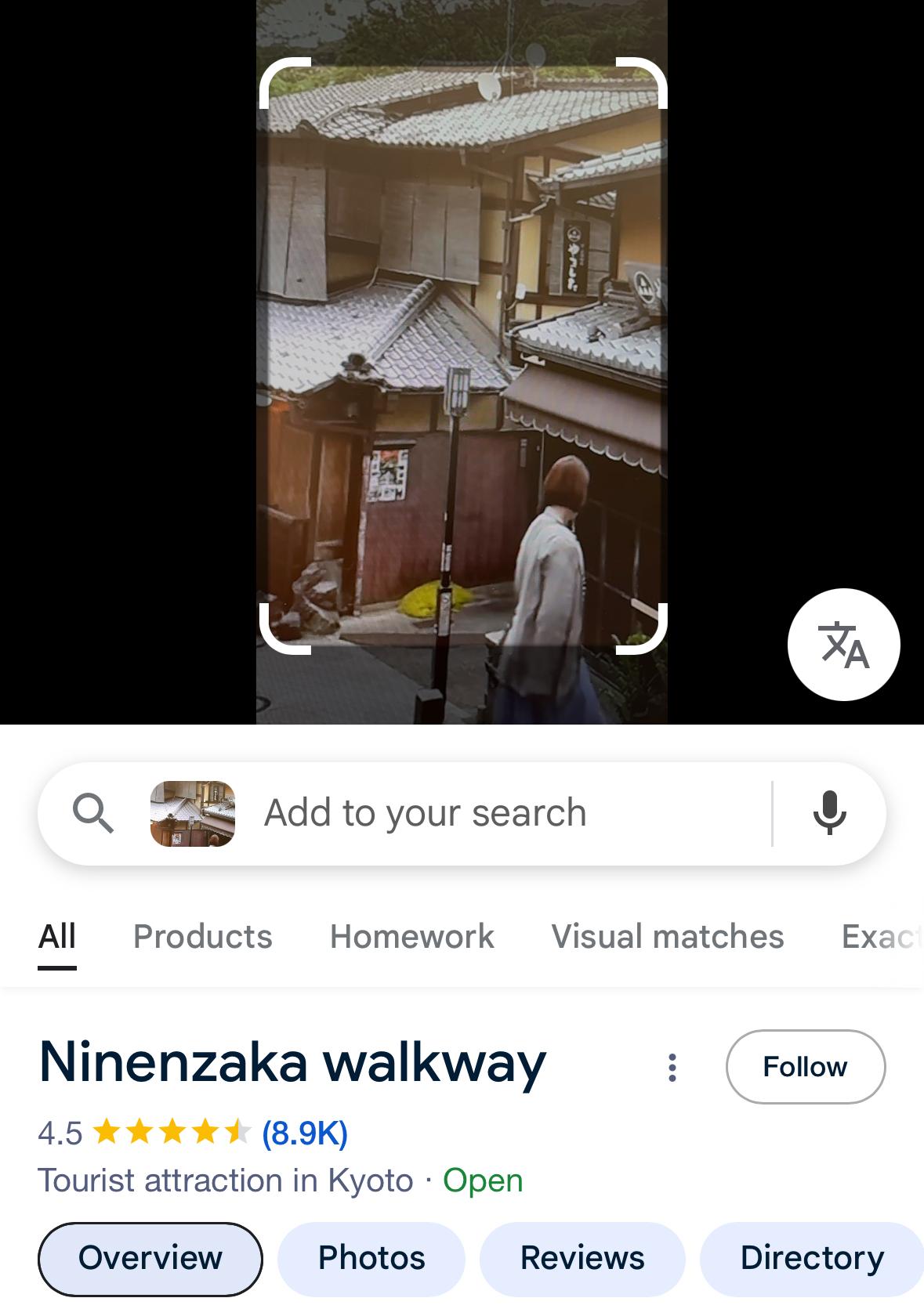Tap the magnifier search icon
This screenshot has width=924, height=1316.
coord(93,813)
